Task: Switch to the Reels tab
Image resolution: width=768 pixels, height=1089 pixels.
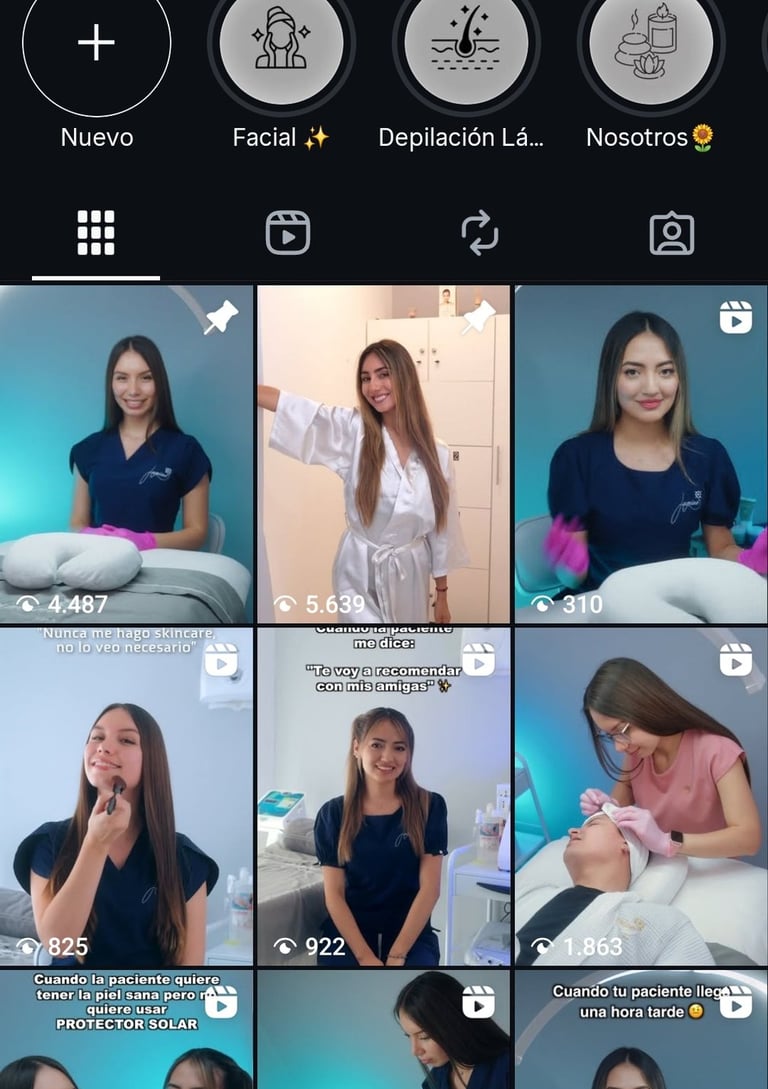Action: [x=288, y=233]
